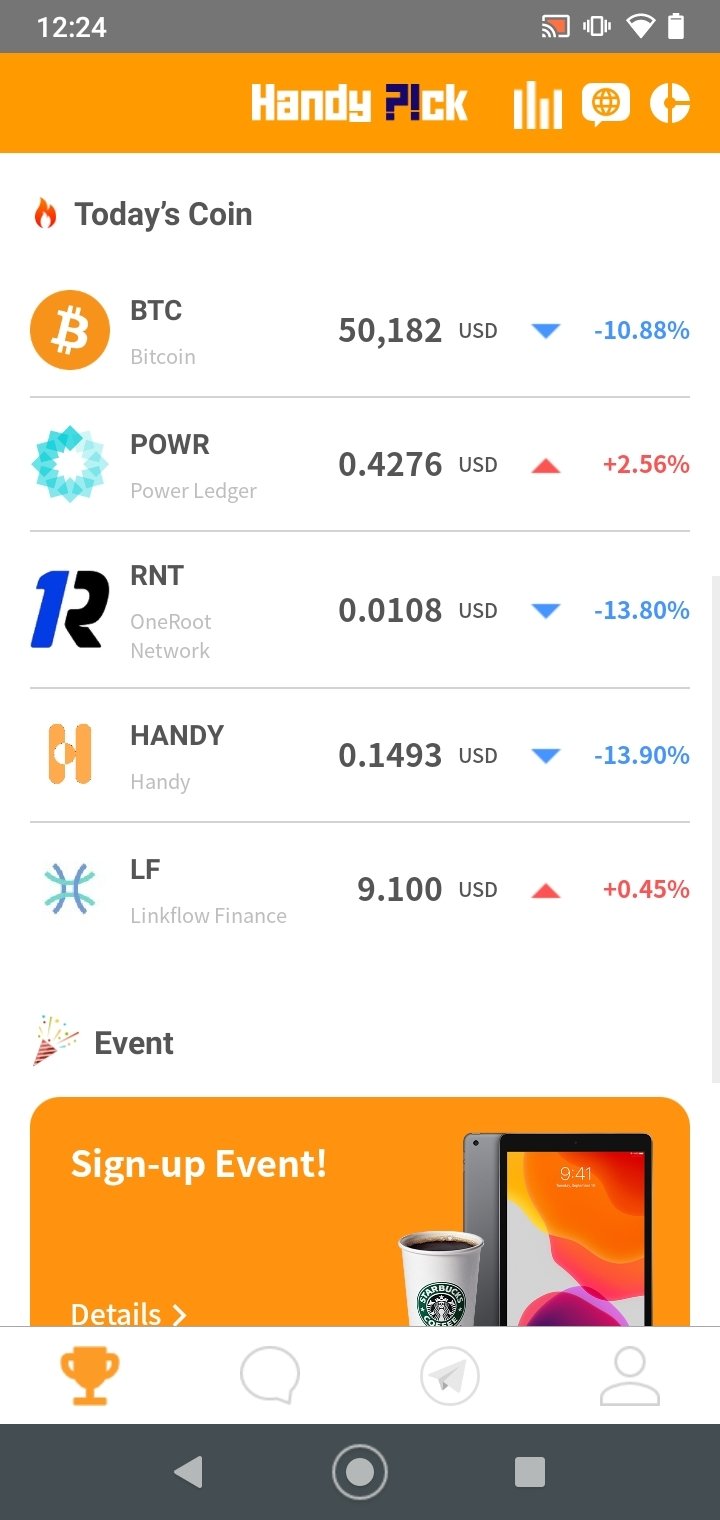Open the Sign-up Event banner
720x1520 pixels.
click(x=360, y=1212)
